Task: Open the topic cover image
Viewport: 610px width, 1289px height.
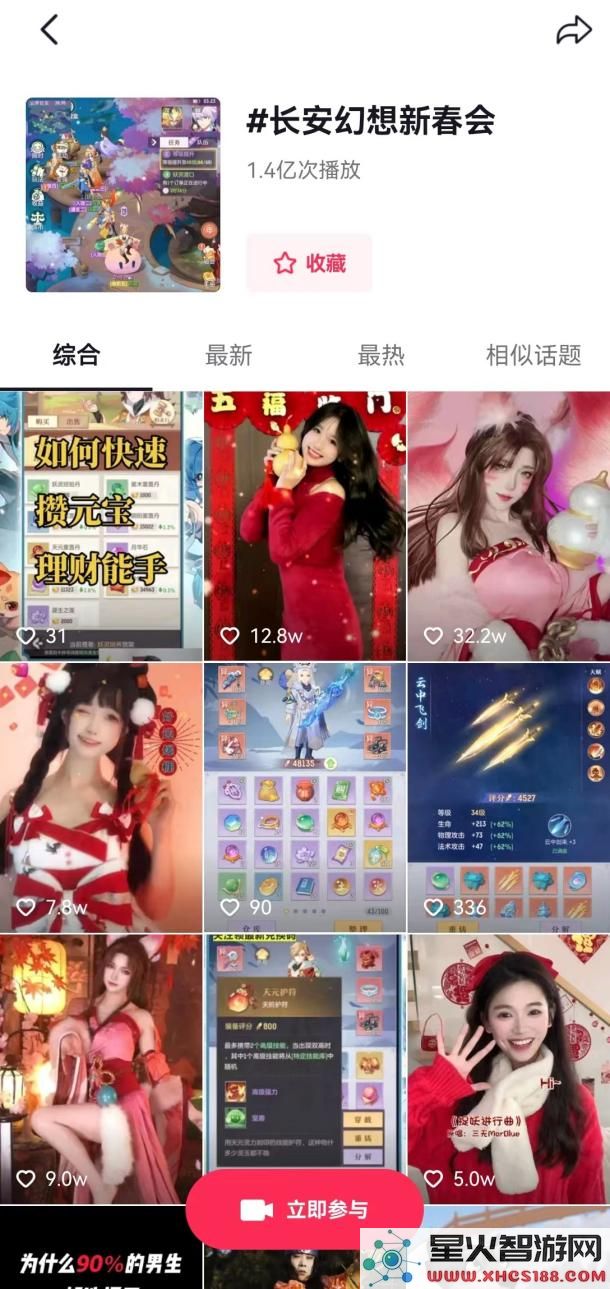Action: [123, 195]
